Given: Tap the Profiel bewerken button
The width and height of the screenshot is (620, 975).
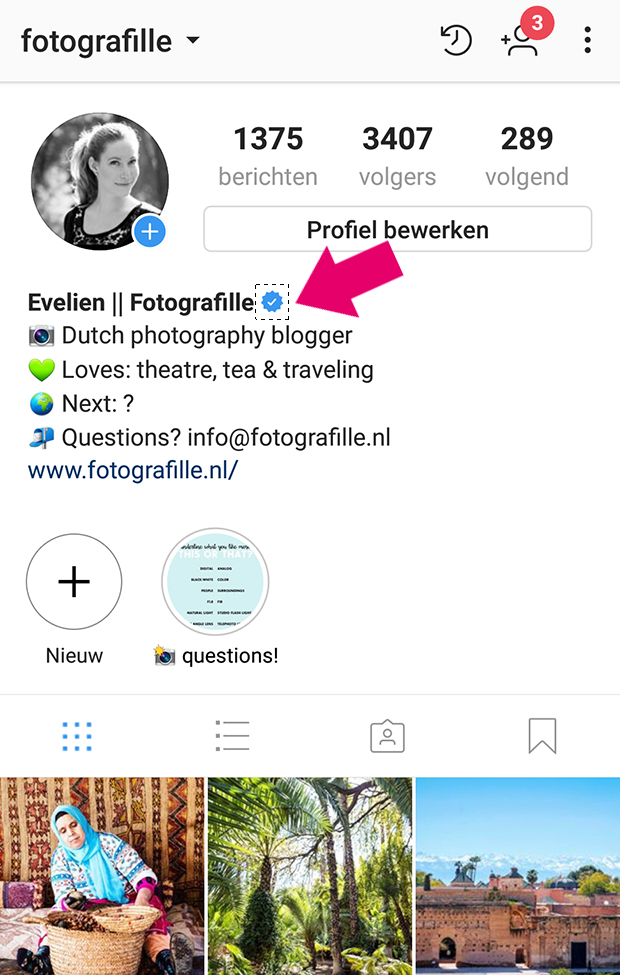Looking at the screenshot, I should 397,230.
